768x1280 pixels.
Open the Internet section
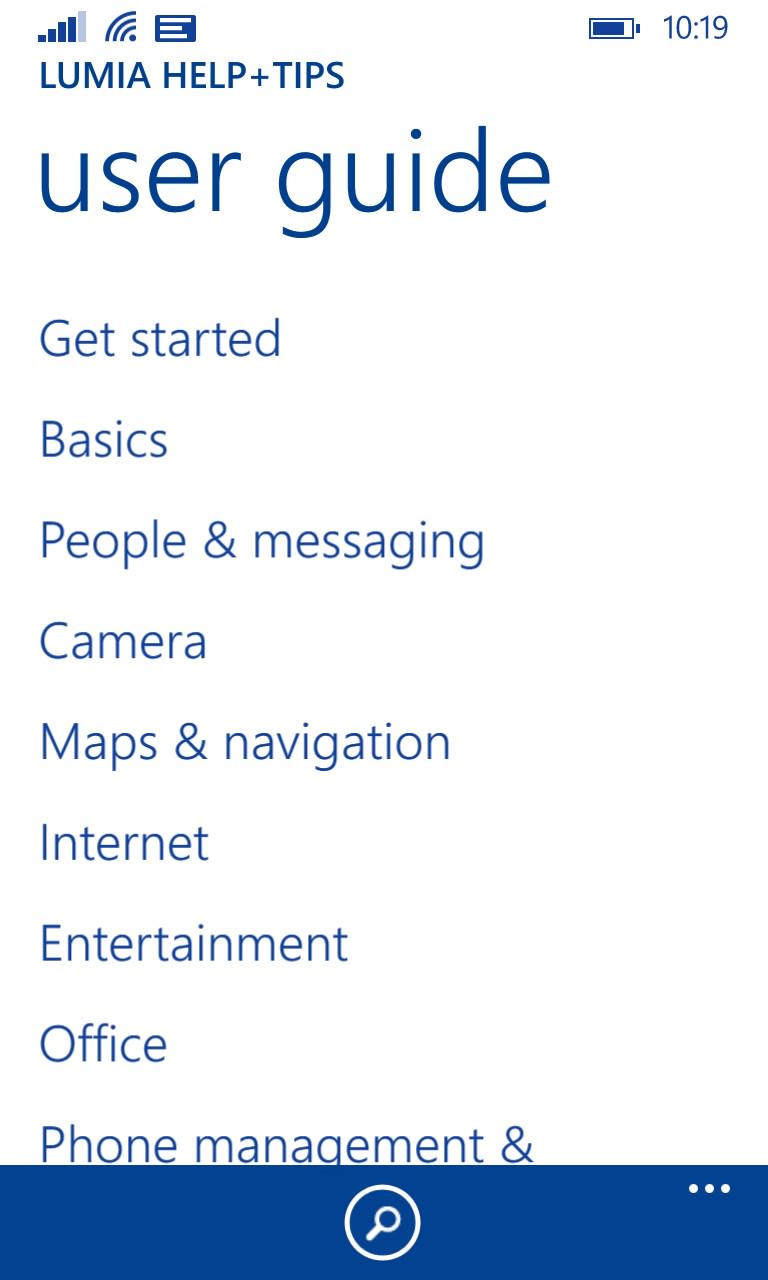pos(124,842)
